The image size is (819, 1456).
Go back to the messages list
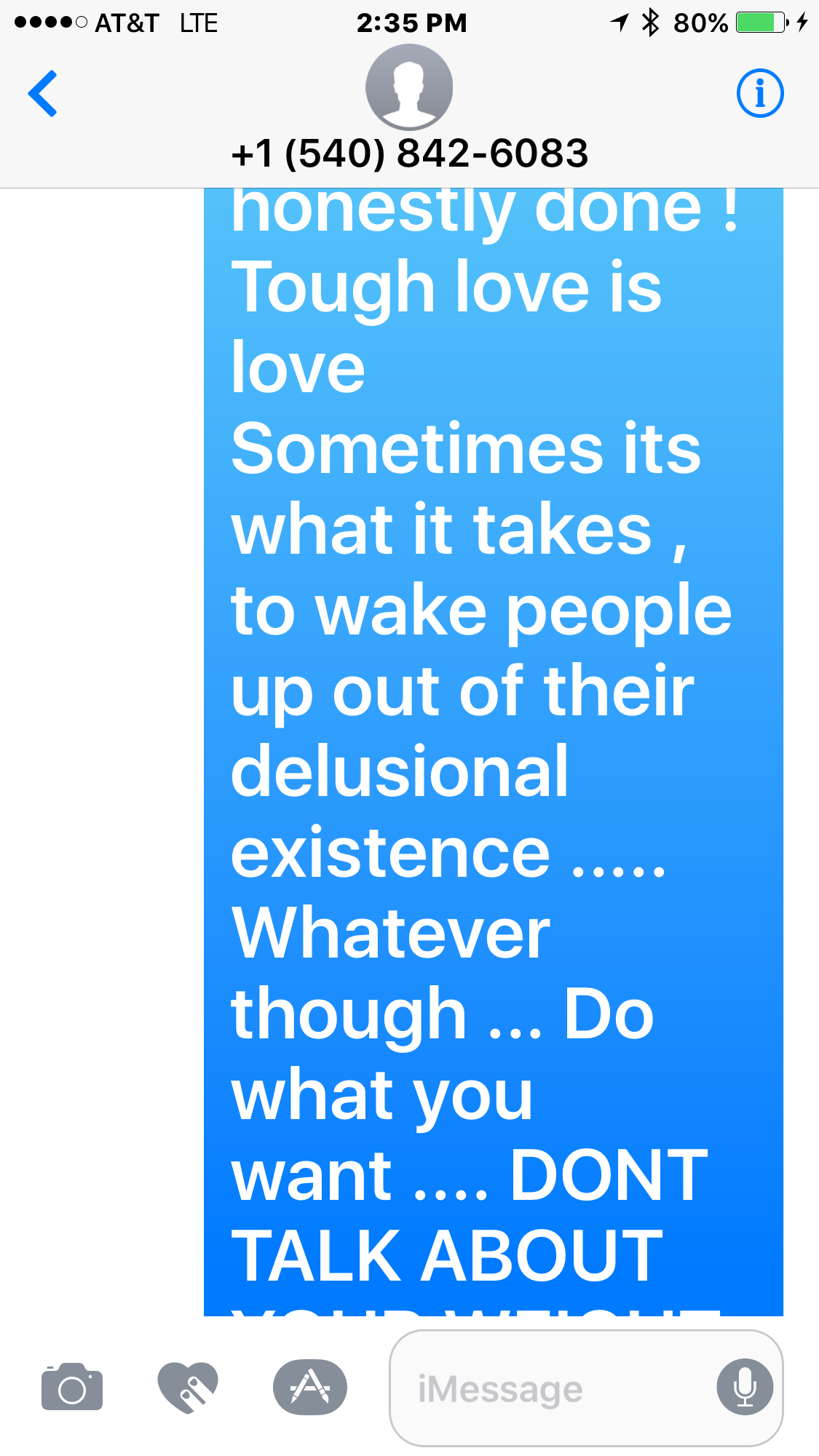tap(42, 93)
